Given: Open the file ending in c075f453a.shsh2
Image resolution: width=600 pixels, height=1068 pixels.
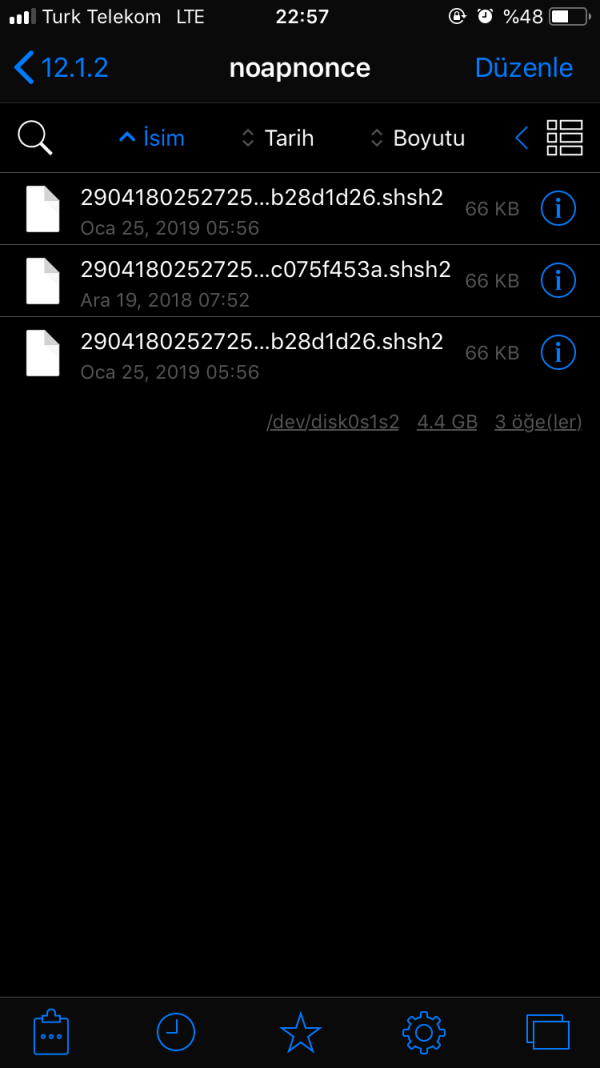Looking at the screenshot, I should pyautogui.click(x=265, y=280).
